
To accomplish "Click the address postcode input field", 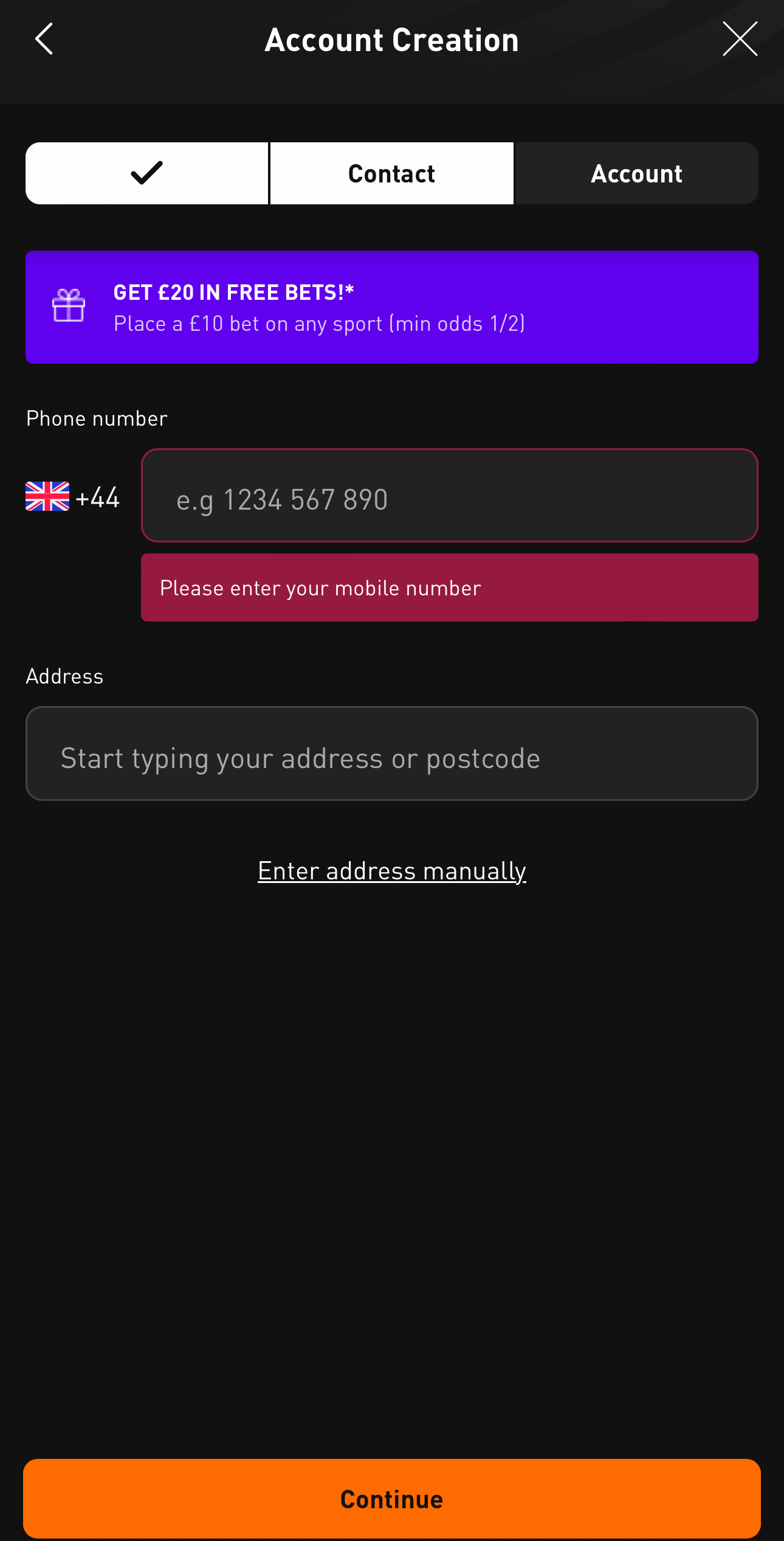I will (x=391, y=754).
